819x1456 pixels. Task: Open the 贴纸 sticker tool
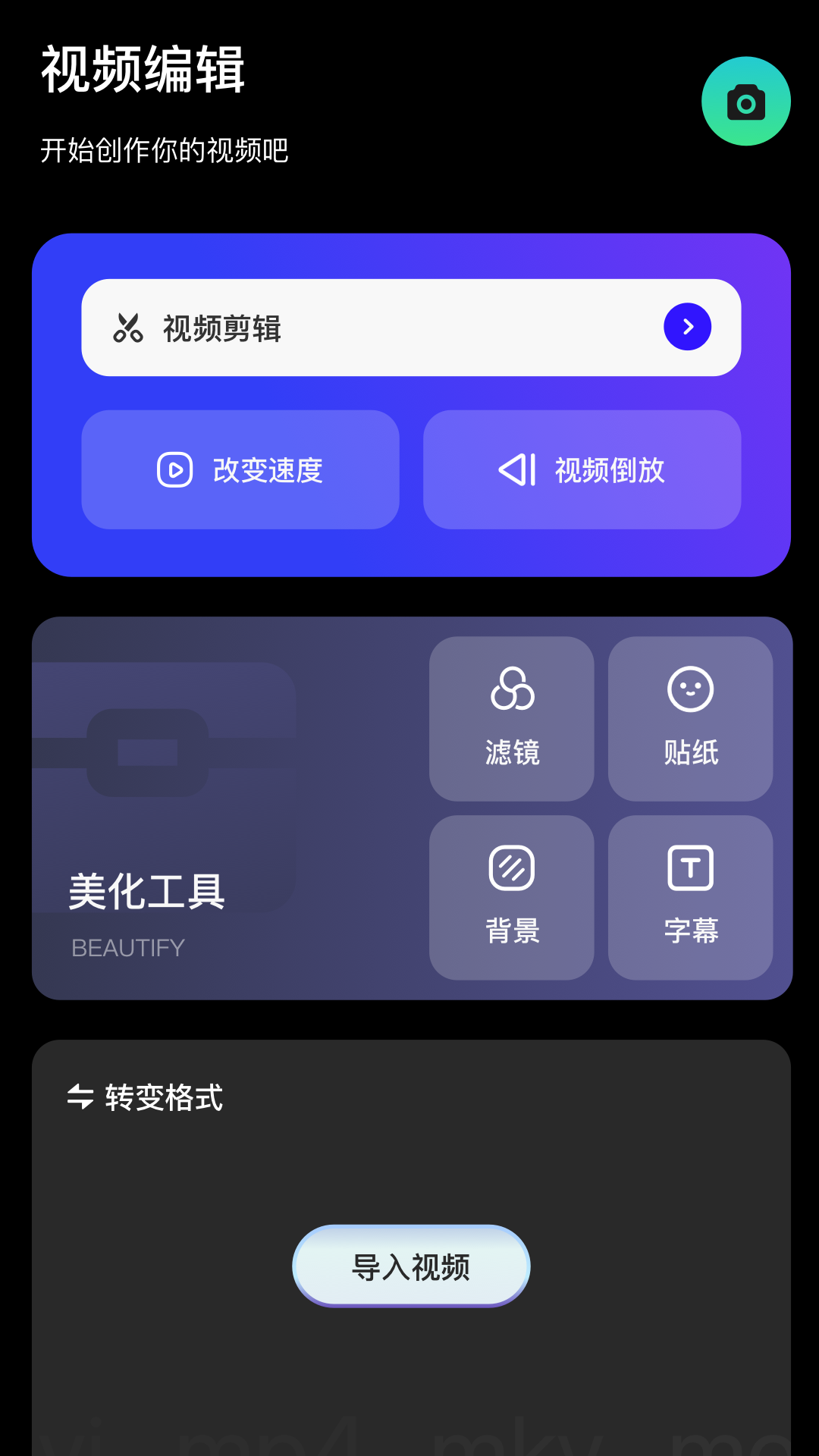pos(690,718)
